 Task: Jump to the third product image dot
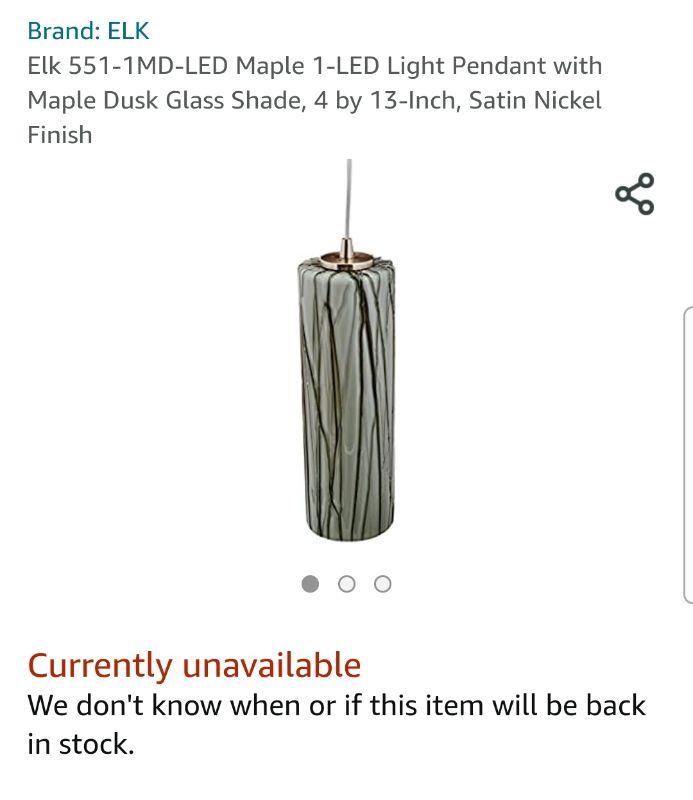pyautogui.click(x=383, y=584)
